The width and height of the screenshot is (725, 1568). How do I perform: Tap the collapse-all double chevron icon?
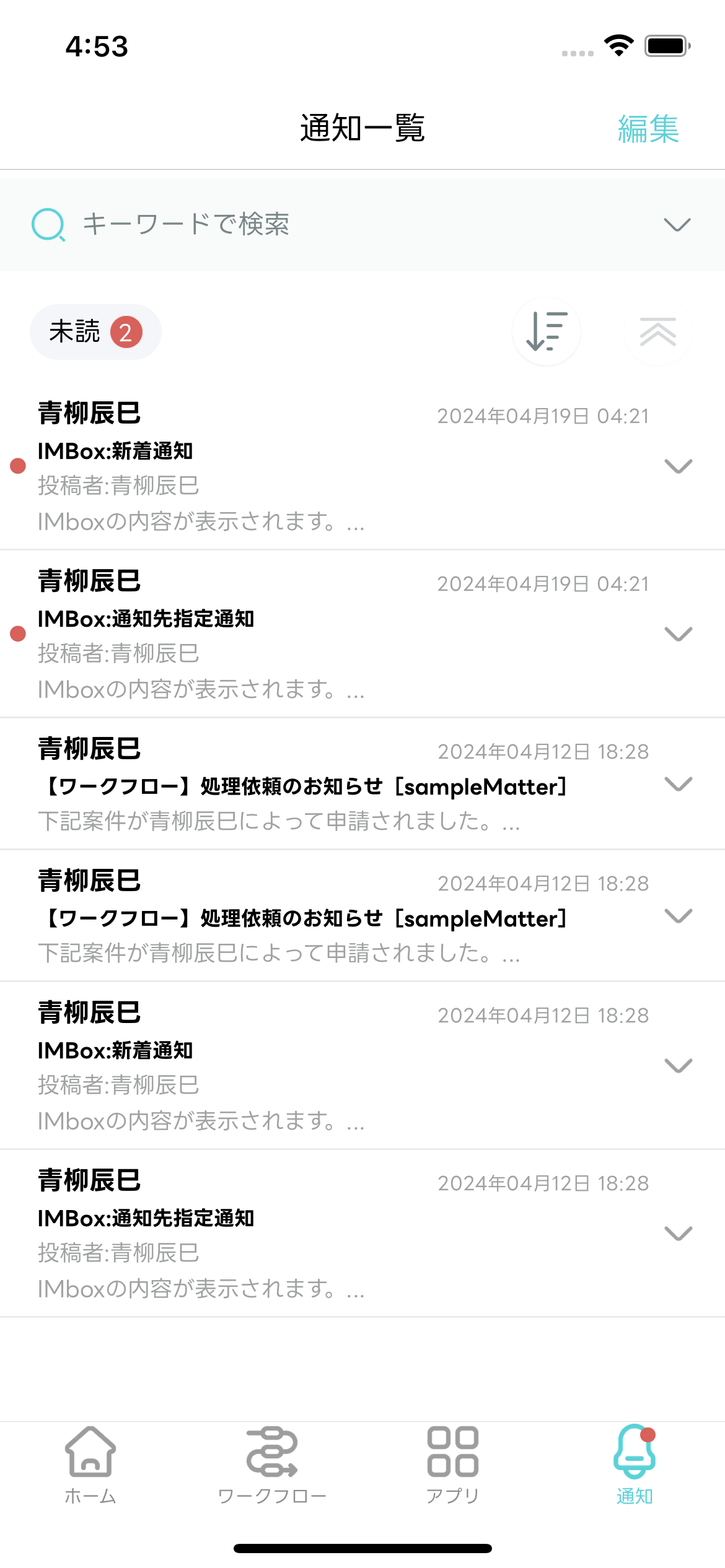pyautogui.click(x=657, y=332)
